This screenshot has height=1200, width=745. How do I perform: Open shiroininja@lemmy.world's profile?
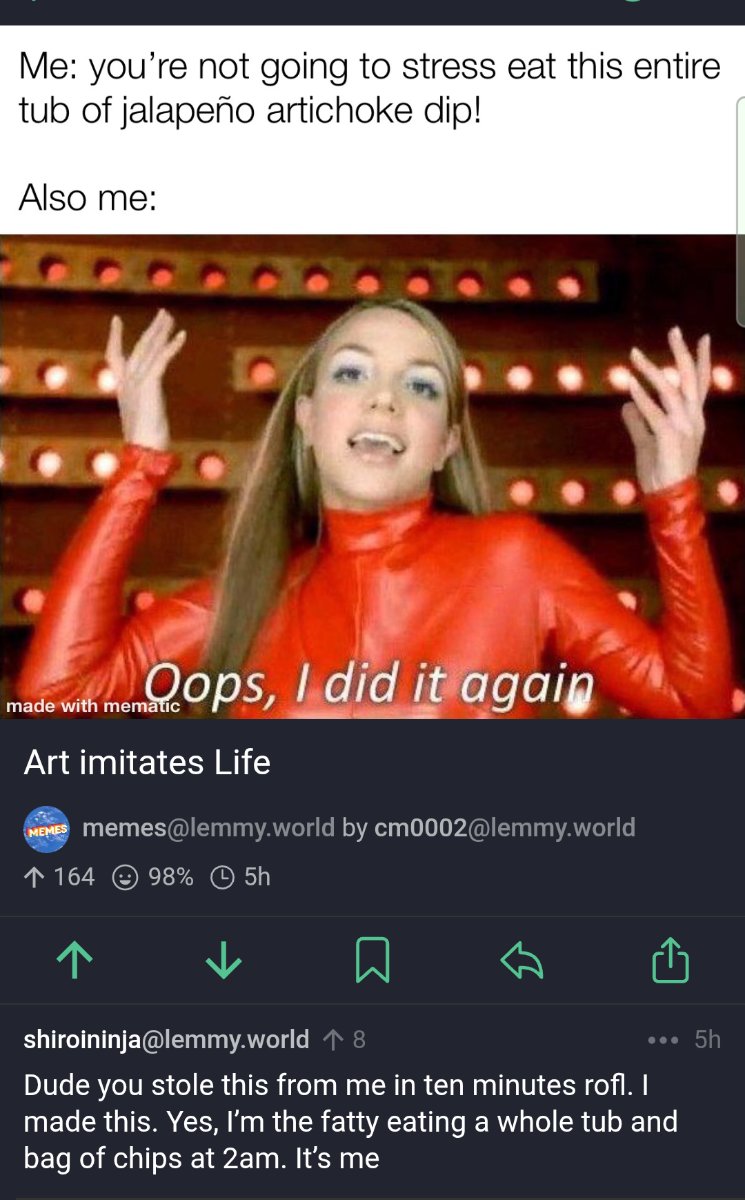166,1040
